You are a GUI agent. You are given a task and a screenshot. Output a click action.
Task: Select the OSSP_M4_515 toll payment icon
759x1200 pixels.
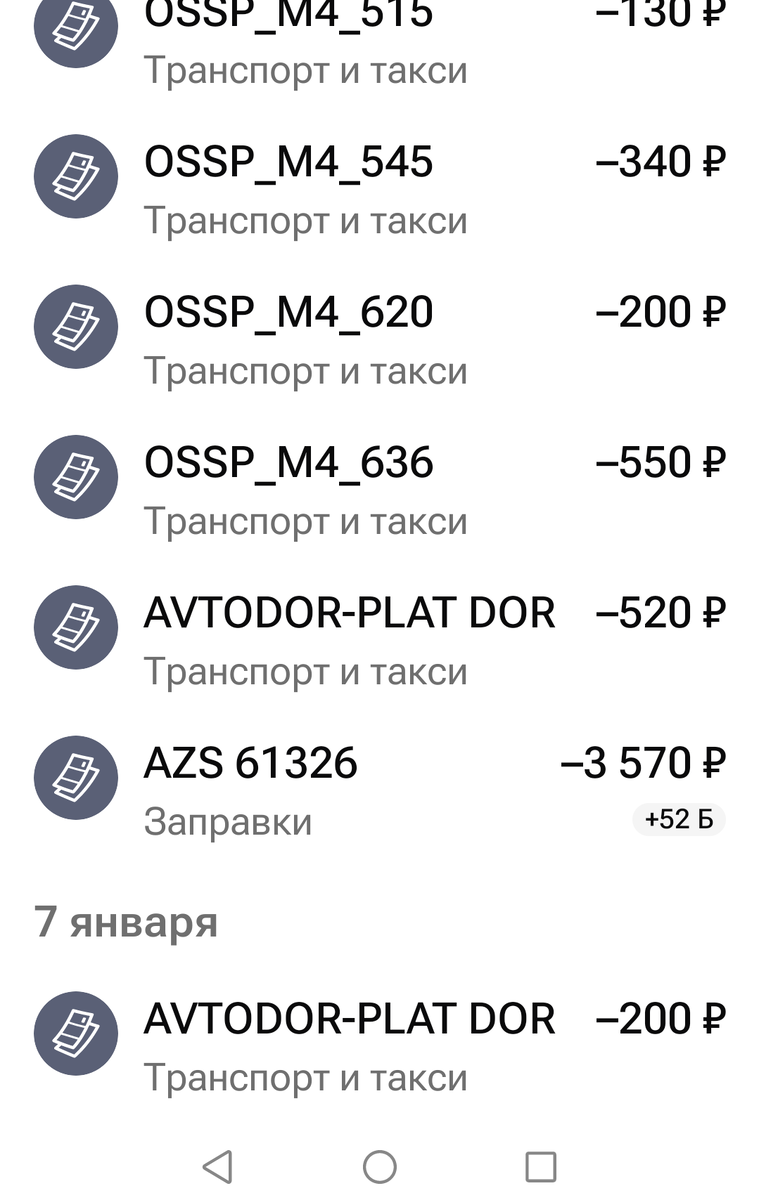coord(75,30)
